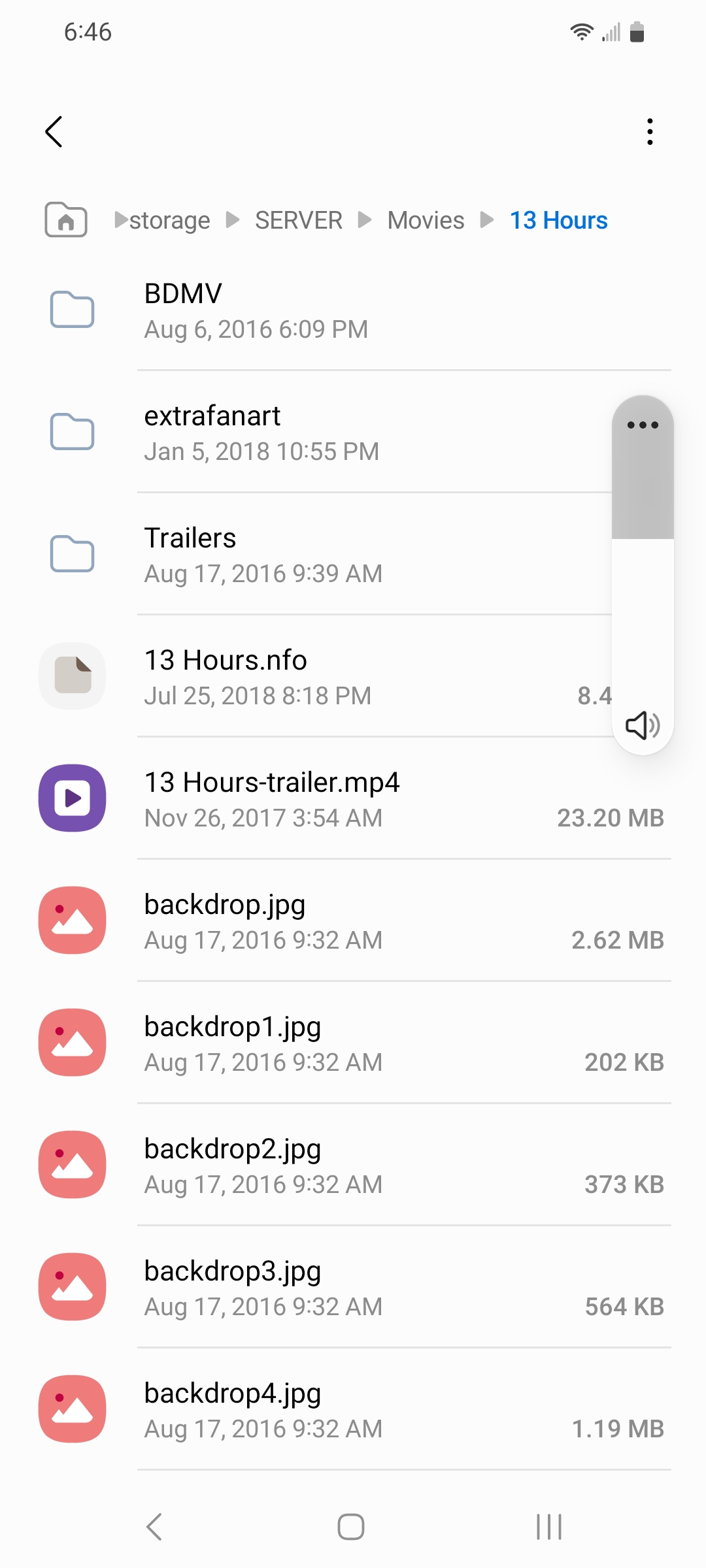Image resolution: width=706 pixels, height=1568 pixels.
Task: Navigate to storage in the breadcrumb
Action: tap(169, 221)
